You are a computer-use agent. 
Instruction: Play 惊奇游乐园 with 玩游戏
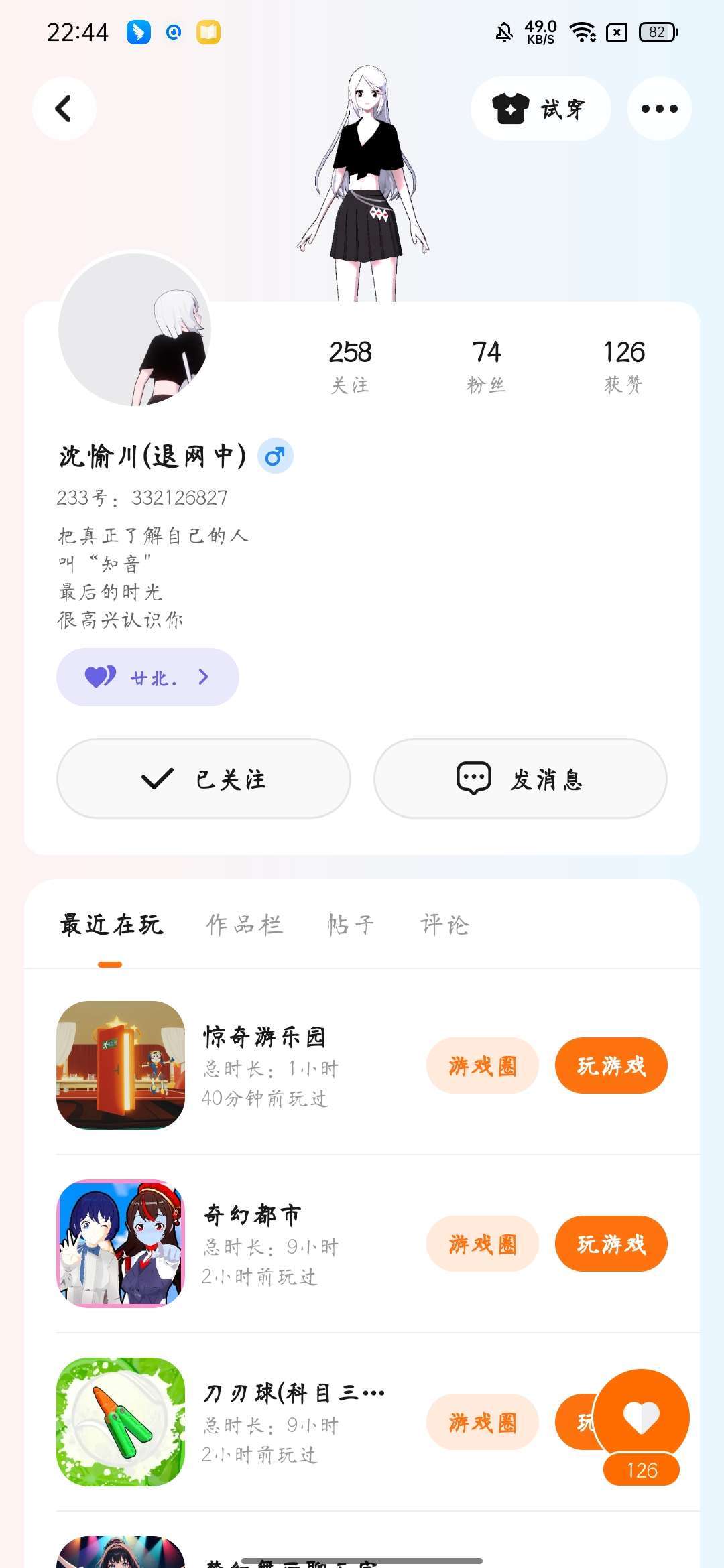pos(611,1065)
